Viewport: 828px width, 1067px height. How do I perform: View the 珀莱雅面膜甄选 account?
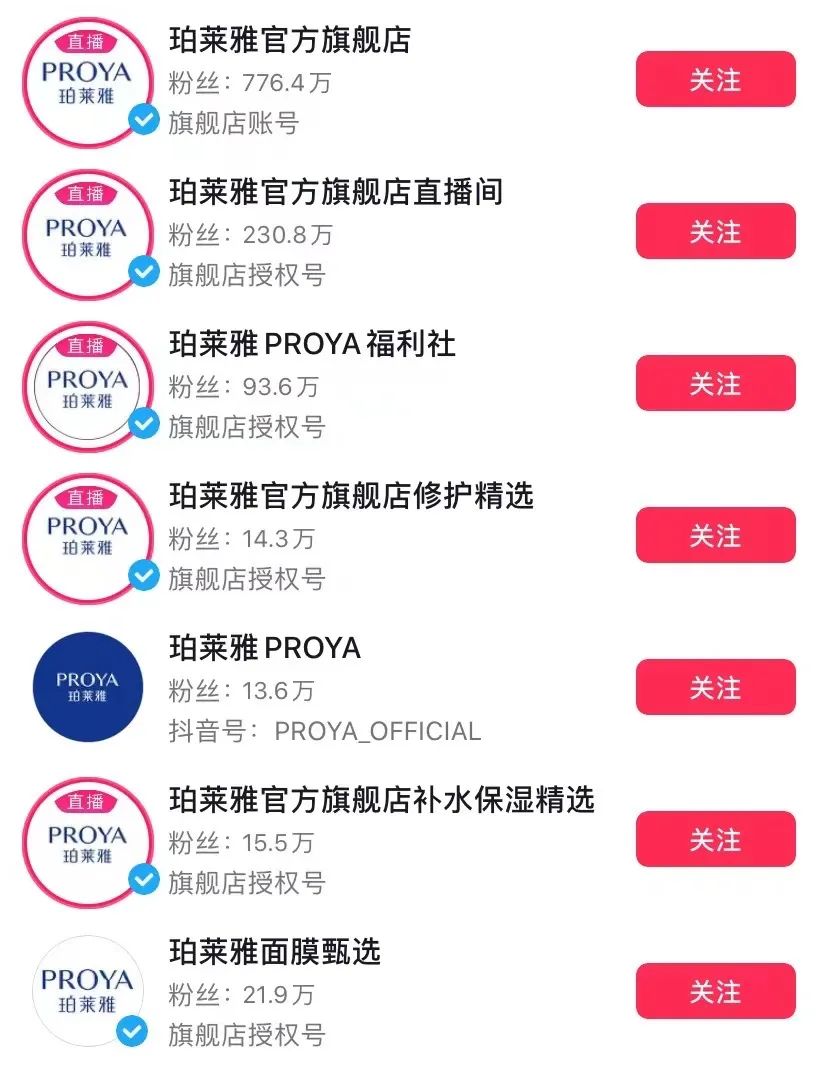(x=275, y=952)
